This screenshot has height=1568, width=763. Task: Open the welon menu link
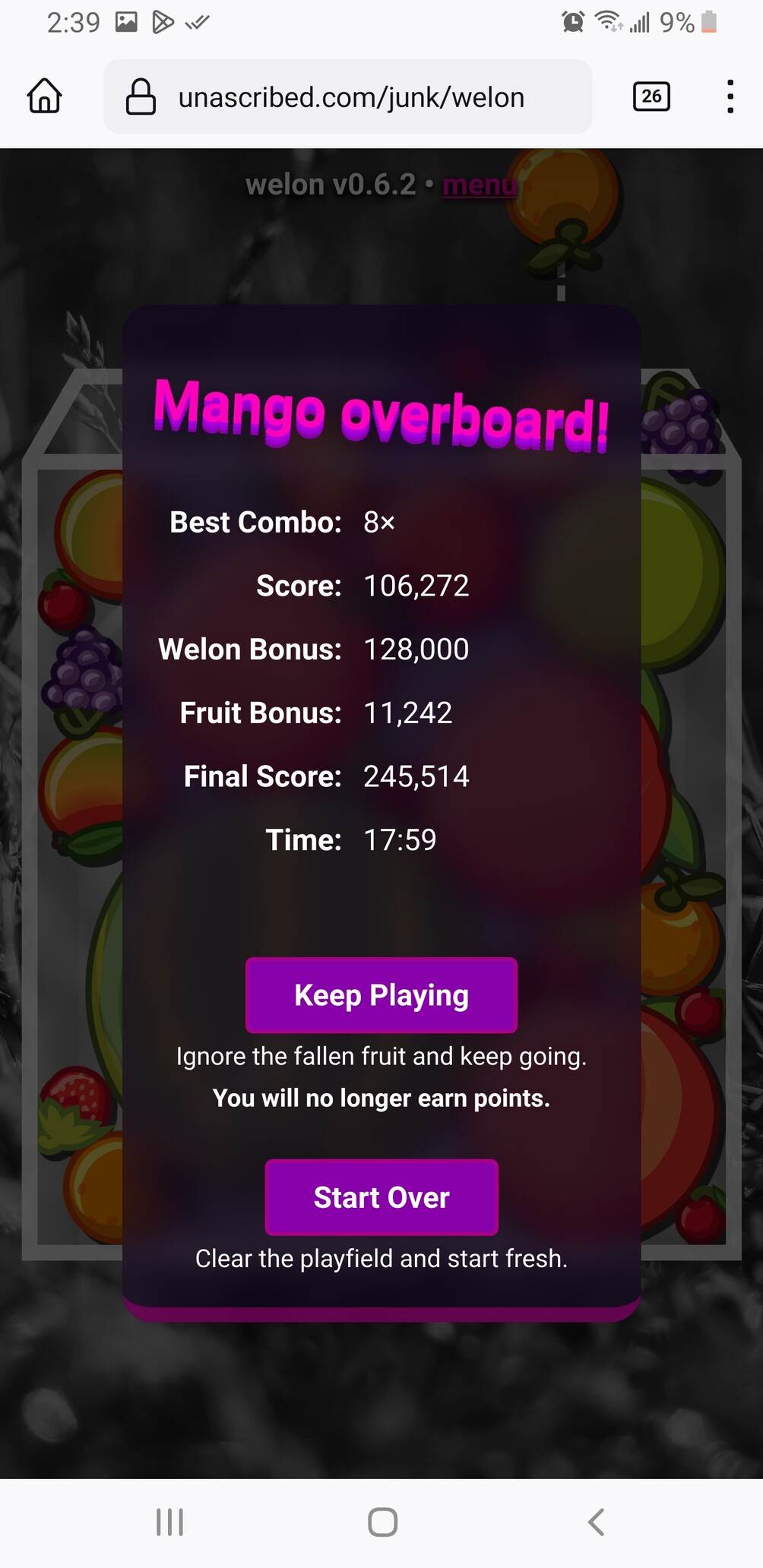(480, 185)
